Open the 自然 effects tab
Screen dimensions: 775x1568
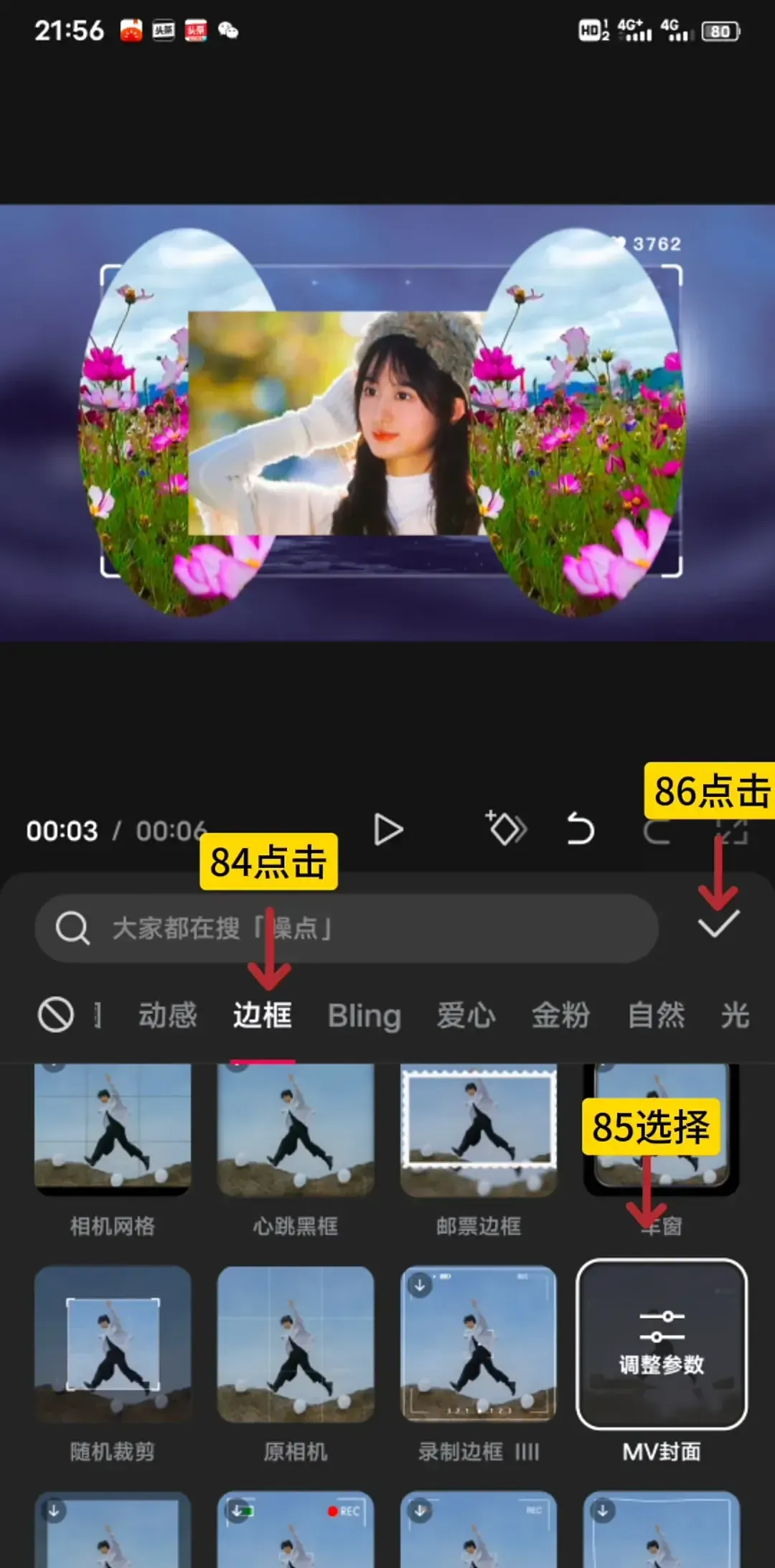coord(656,1015)
